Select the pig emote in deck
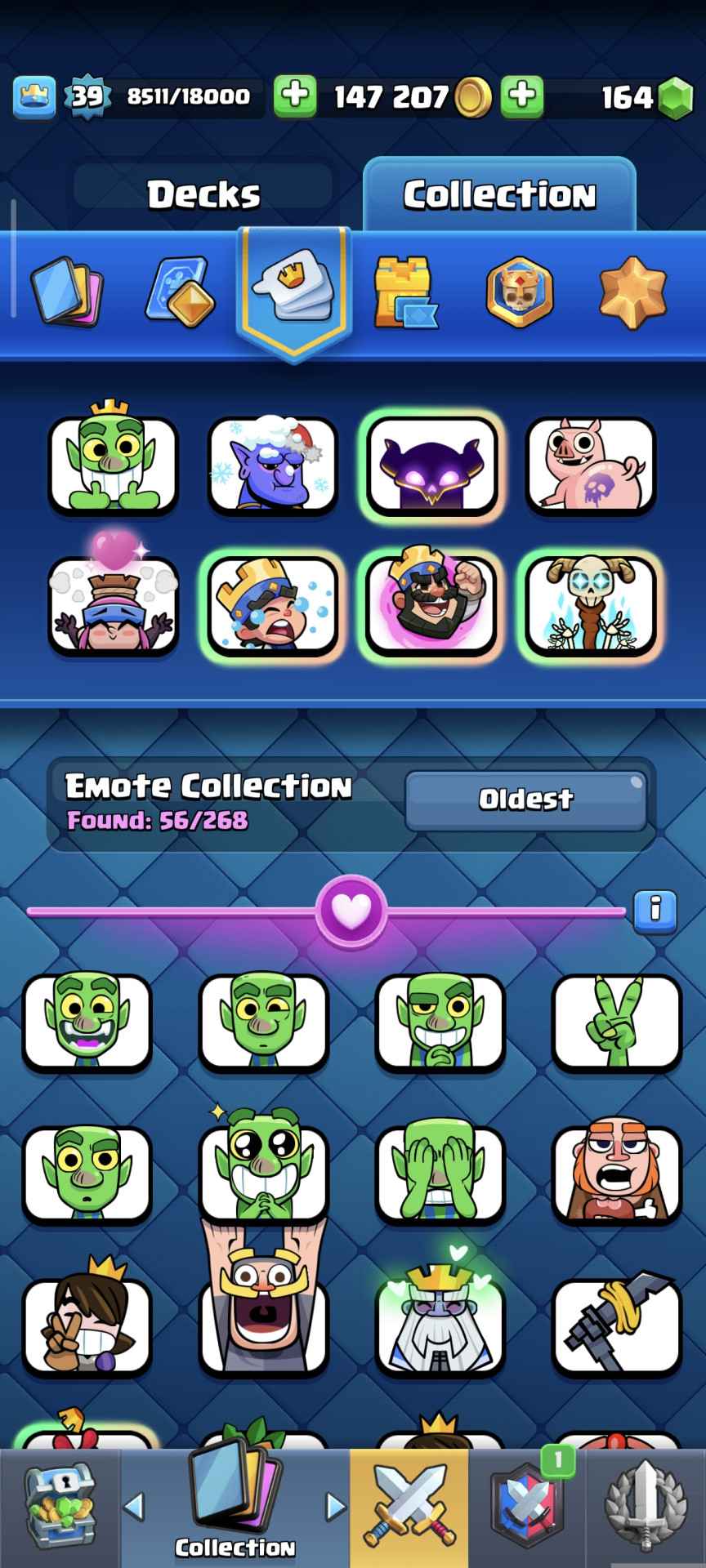This screenshot has height=1568, width=706. [x=590, y=466]
